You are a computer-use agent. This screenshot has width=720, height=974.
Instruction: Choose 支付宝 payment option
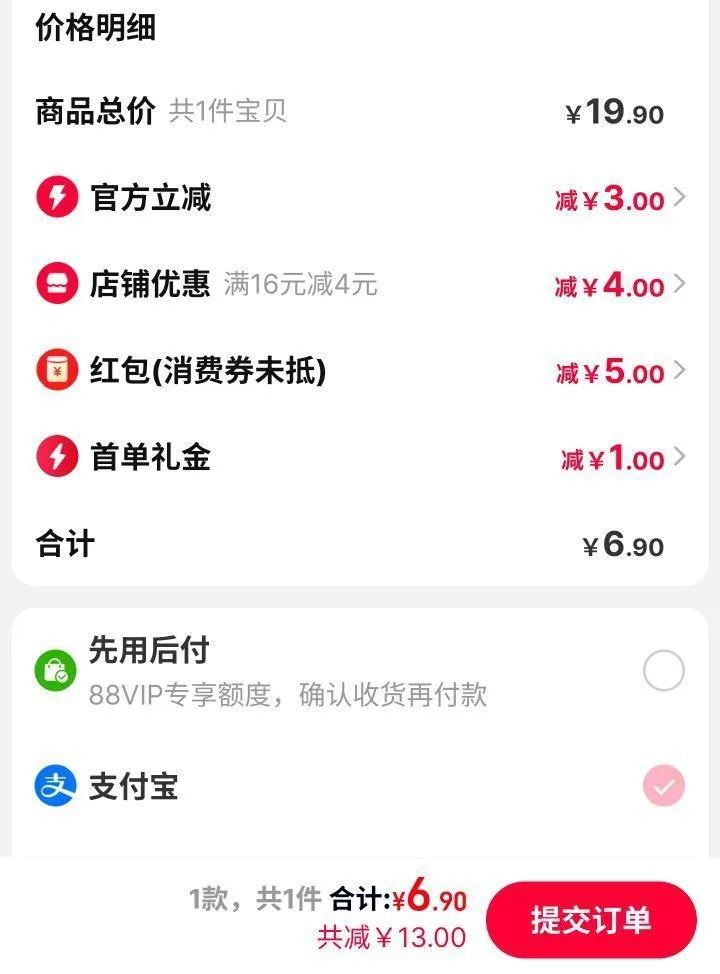(663, 786)
